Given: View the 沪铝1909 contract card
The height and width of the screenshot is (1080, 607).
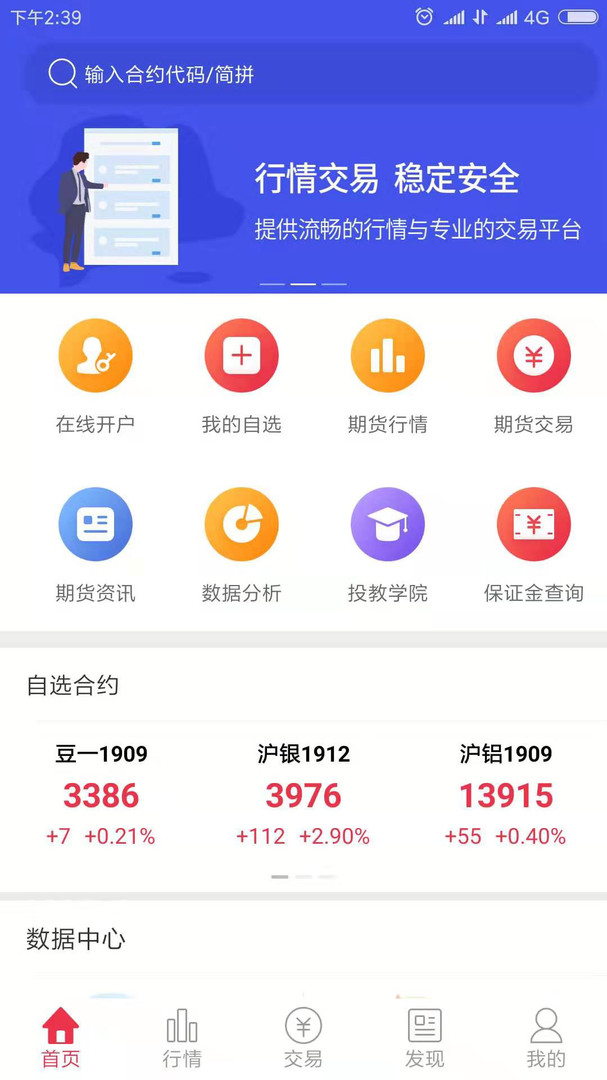Looking at the screenshot, I should pos(505,795).
